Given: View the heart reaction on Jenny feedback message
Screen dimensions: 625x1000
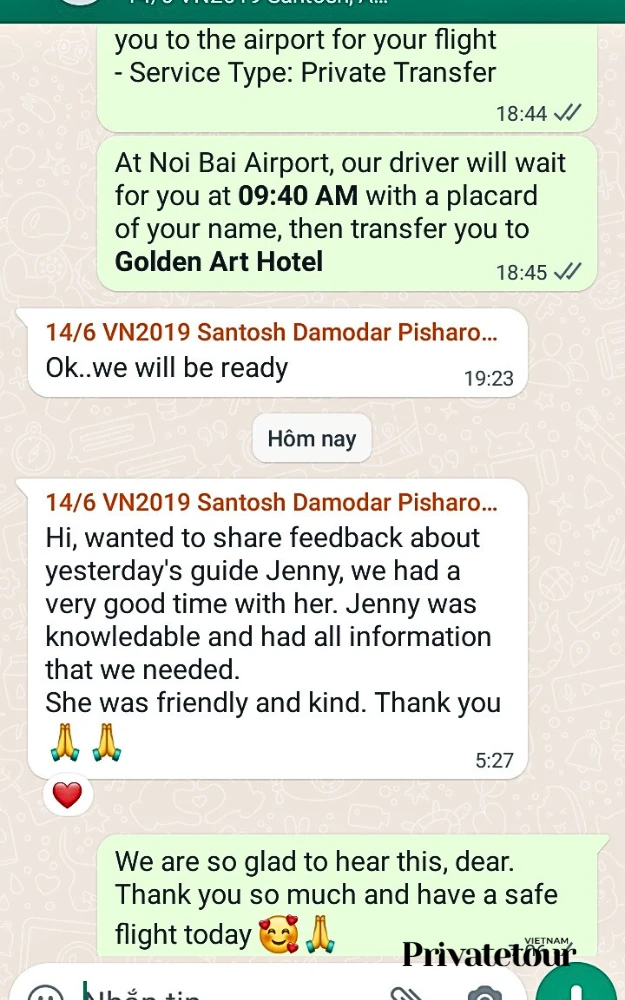Looking at the screenshot, I should 67,795.
